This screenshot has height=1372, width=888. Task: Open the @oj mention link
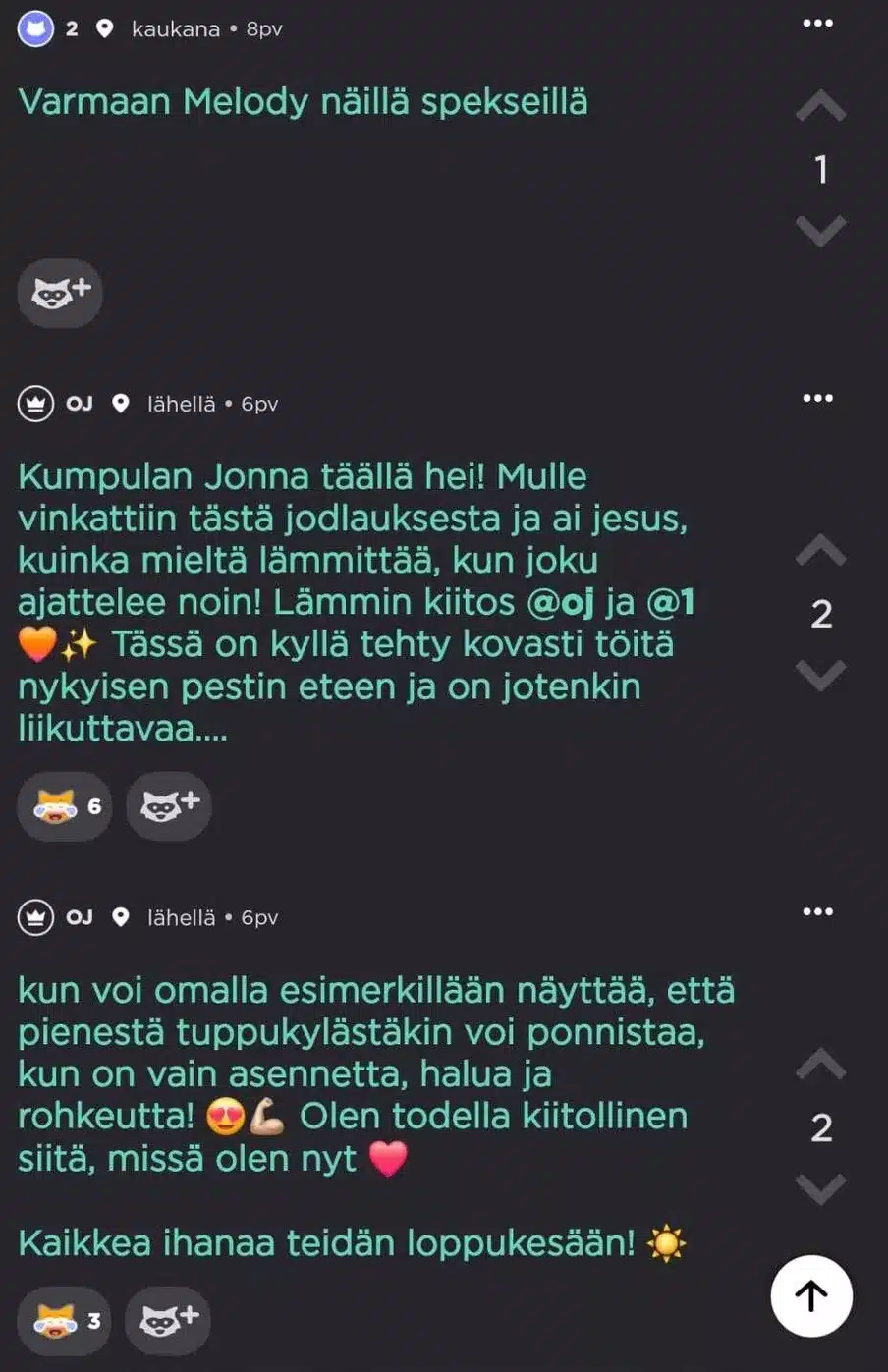point(560,602)
